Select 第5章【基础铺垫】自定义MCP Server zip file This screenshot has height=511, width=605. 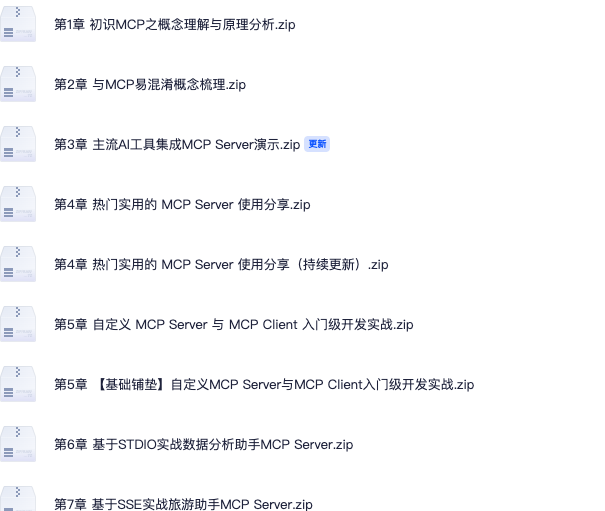pyautogui.click(x=263, y=384)
